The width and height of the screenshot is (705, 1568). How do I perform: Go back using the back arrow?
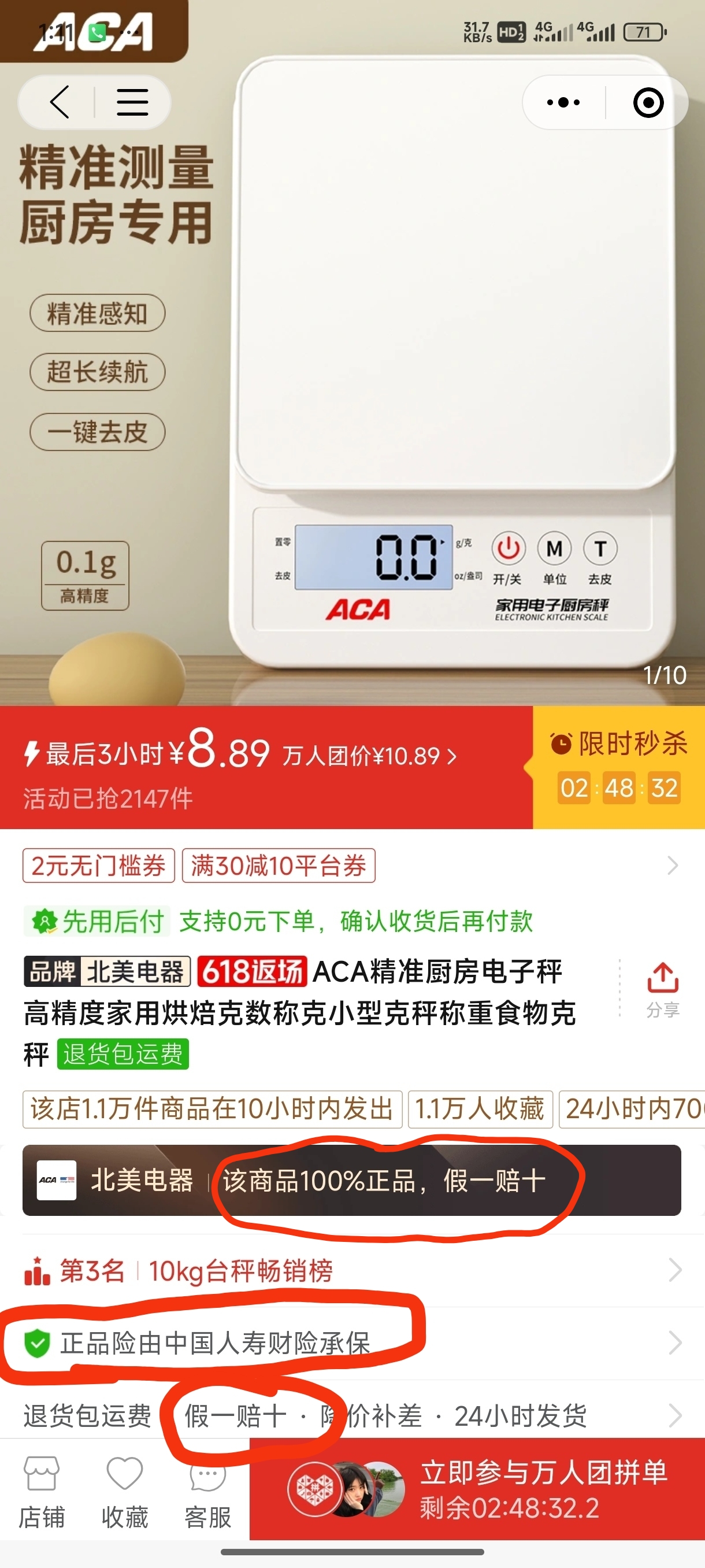(59, 102)
